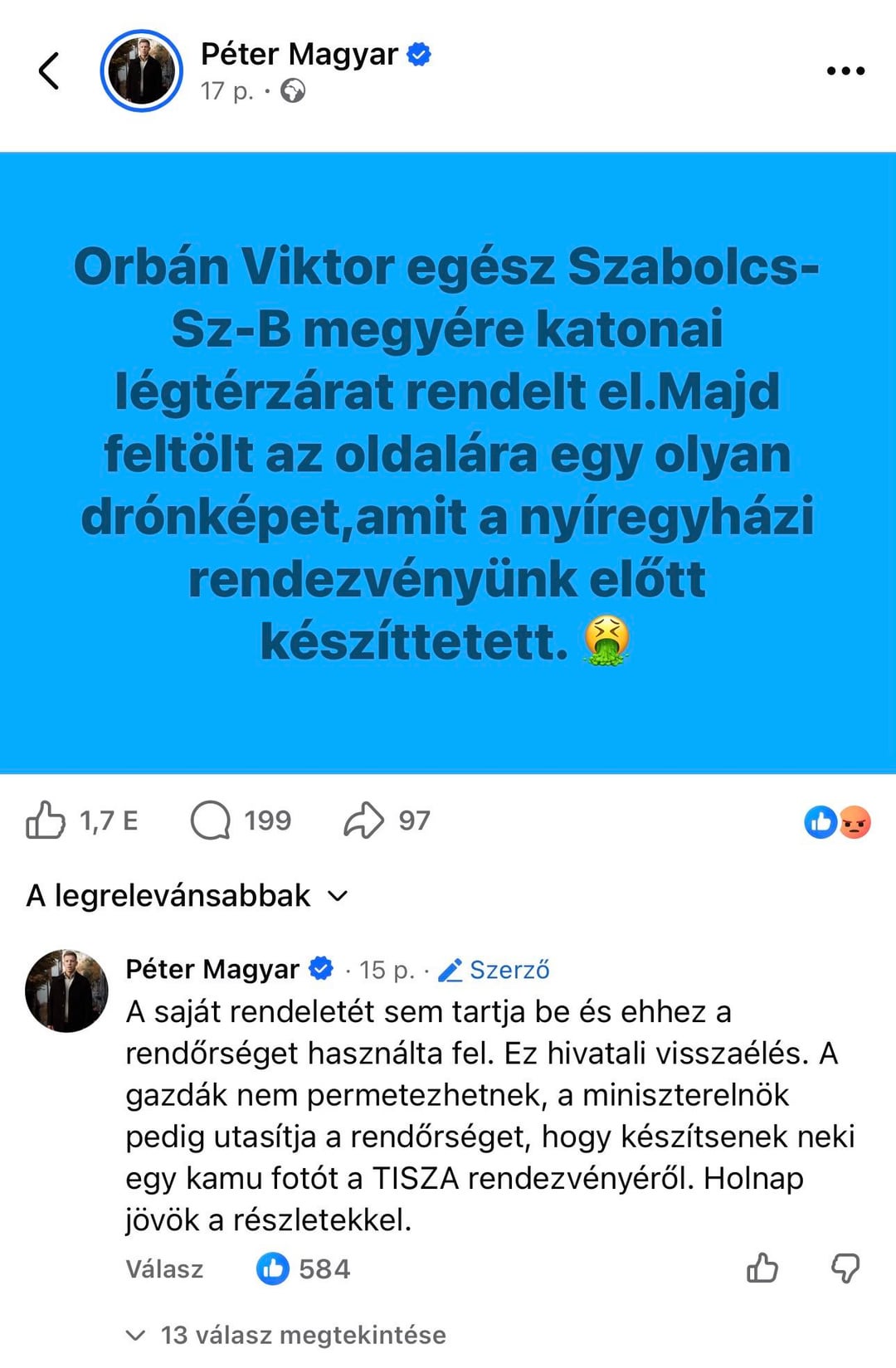Share the post with 97 shares
The height and width of the screenshot is (1368, 896).
coord(364,820)
